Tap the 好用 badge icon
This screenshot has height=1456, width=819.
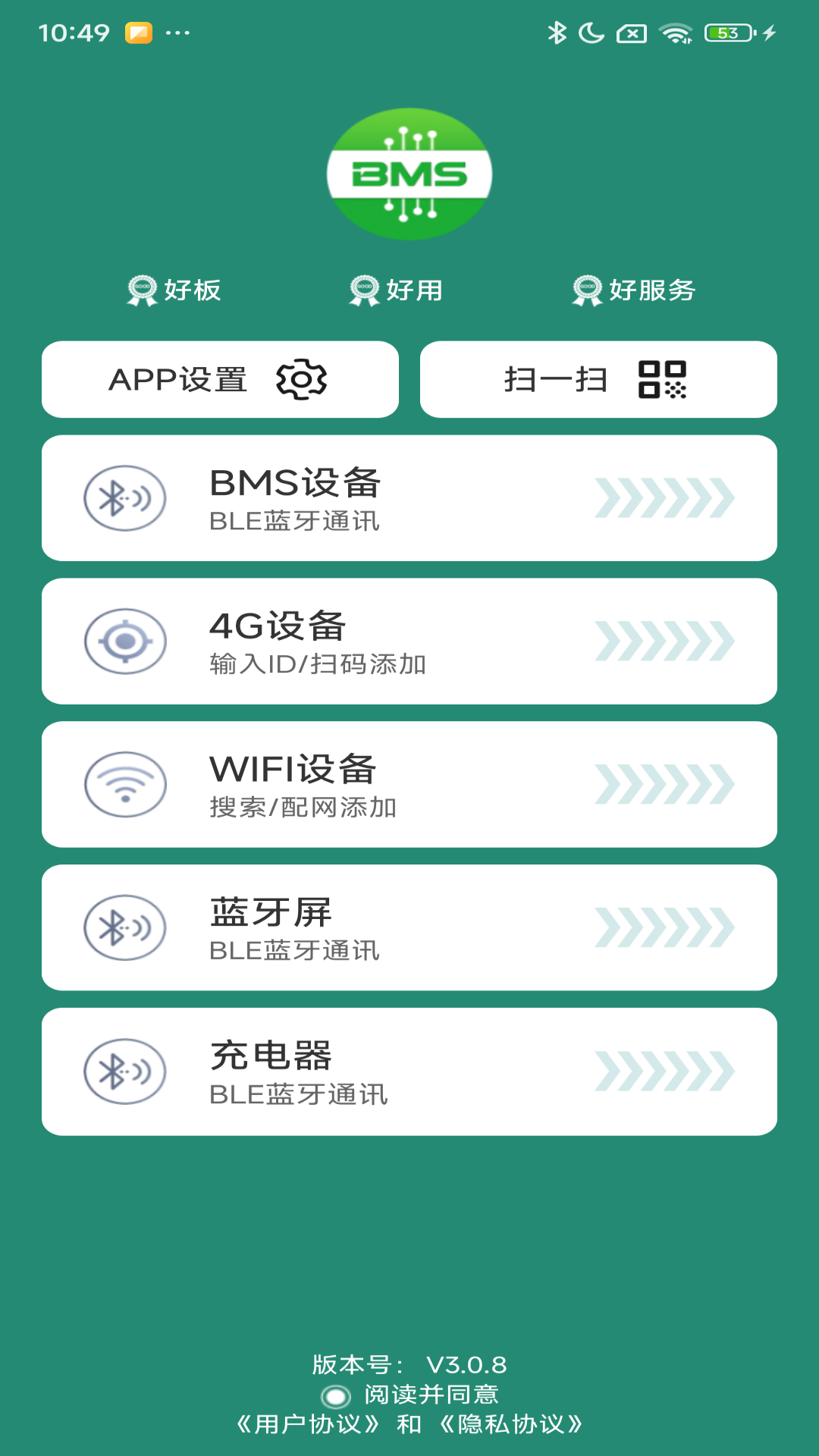(x=364, y=289)
